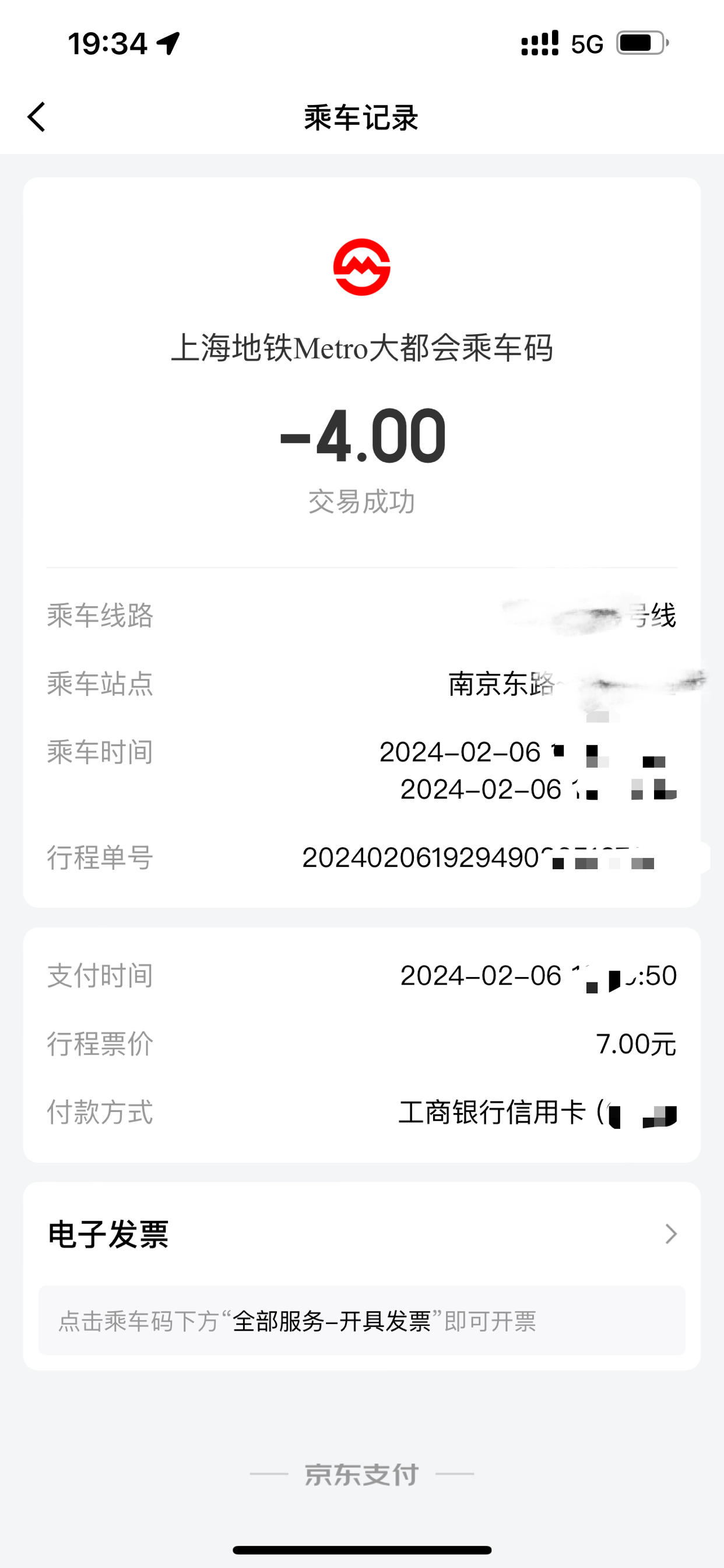This screenshot has height=1568, width=724.
Task: Go back from the 乘车记录 page
Action: tap(37, 117)
